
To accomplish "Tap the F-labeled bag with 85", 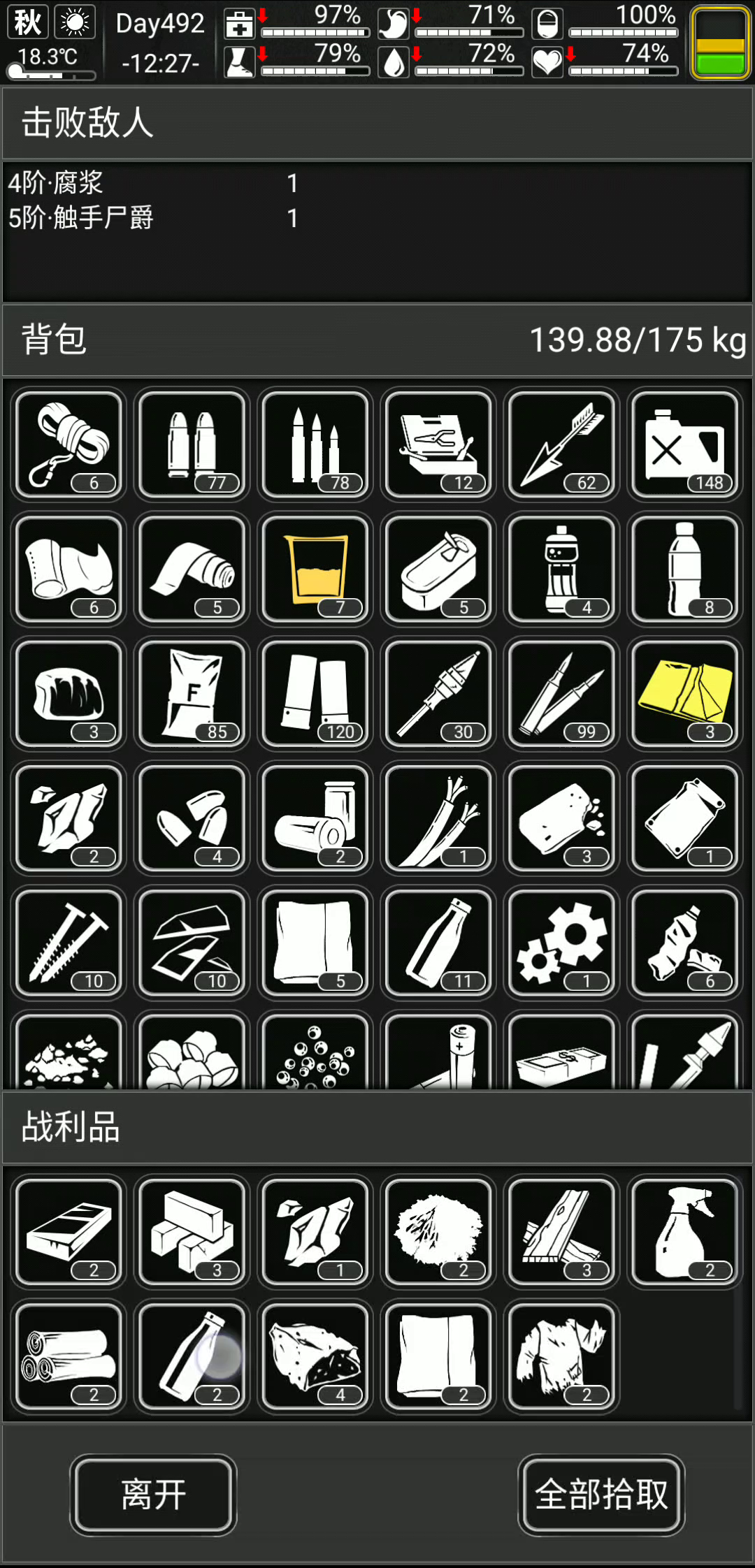I will click(192, 693).
